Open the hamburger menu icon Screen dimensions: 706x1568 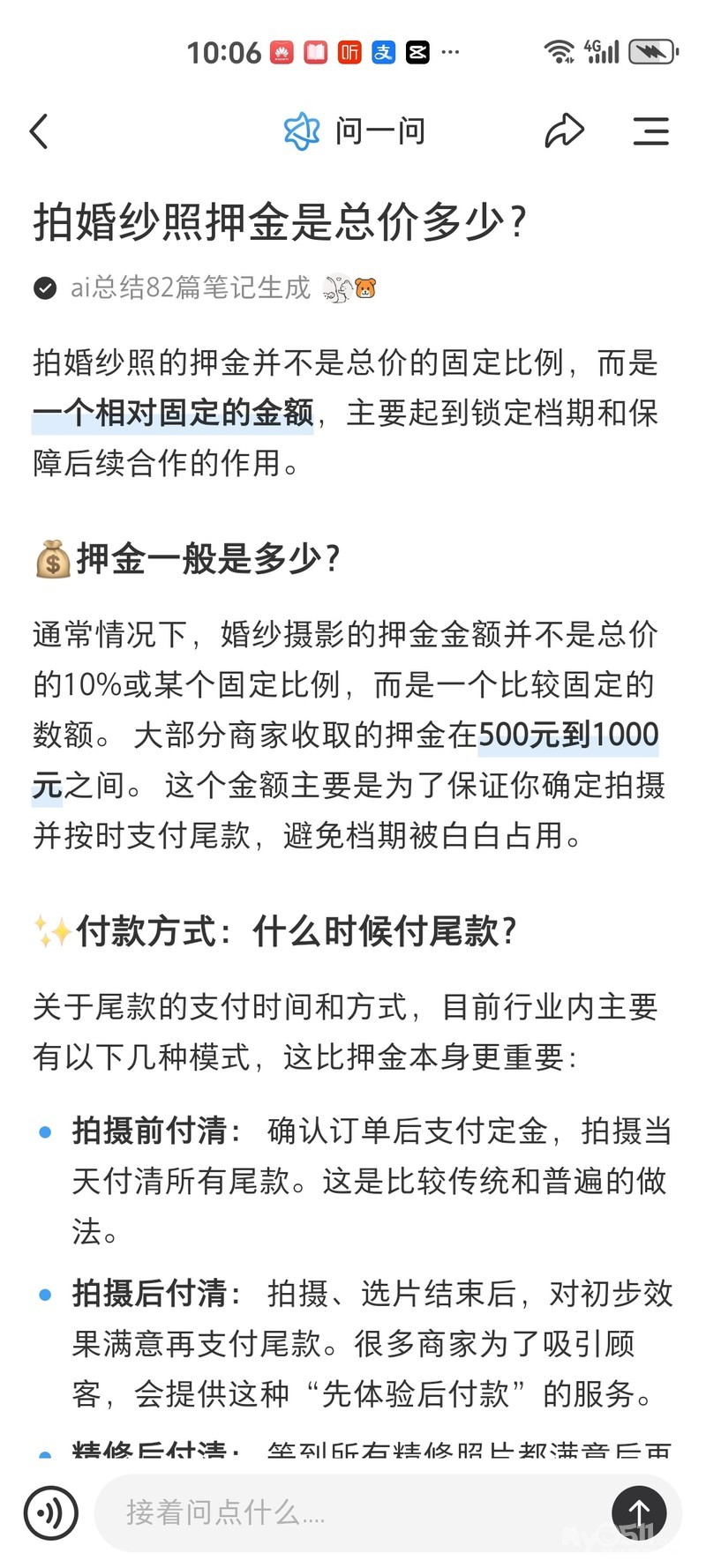[x=650, y=131]
